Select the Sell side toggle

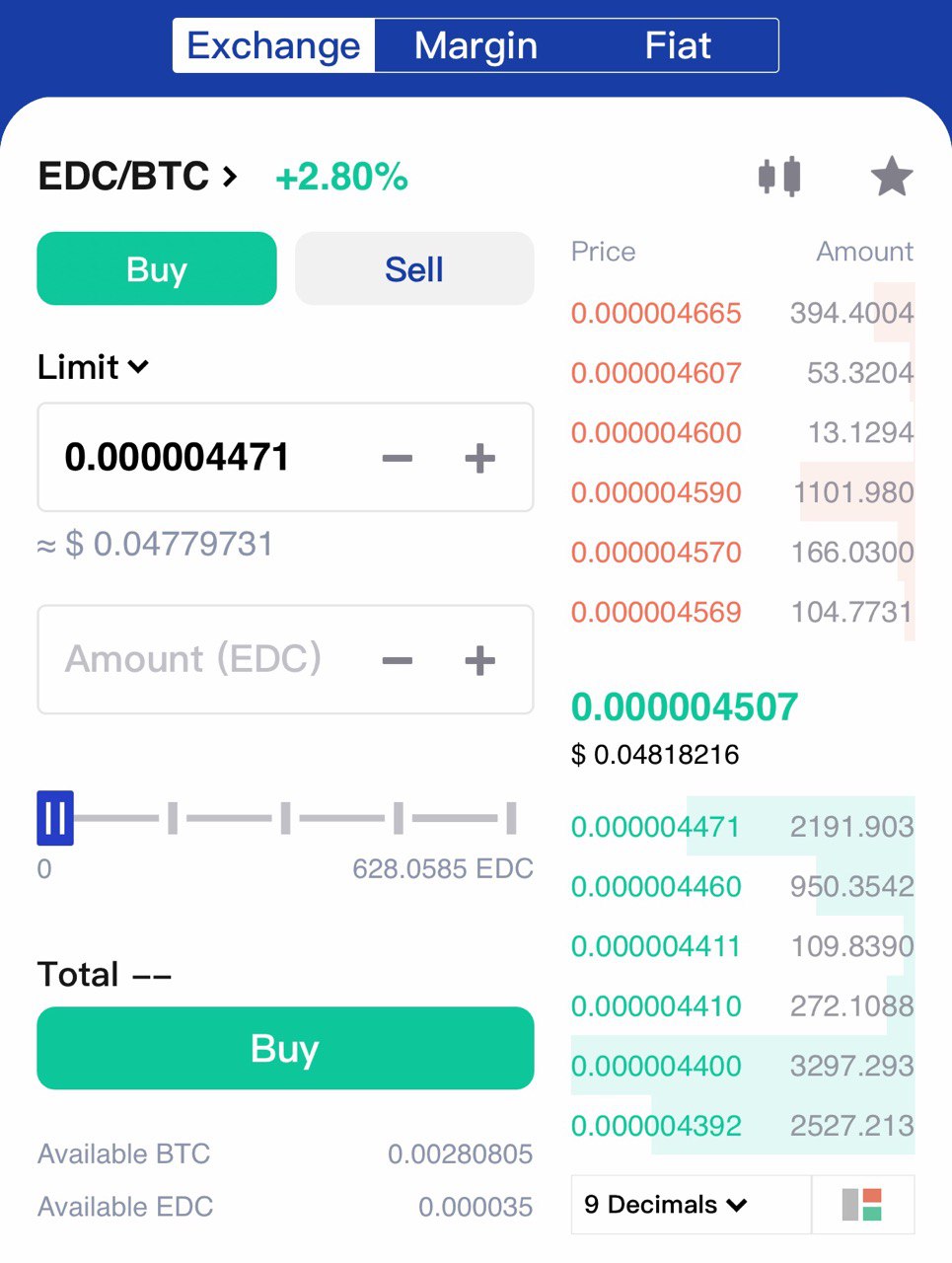414,269
